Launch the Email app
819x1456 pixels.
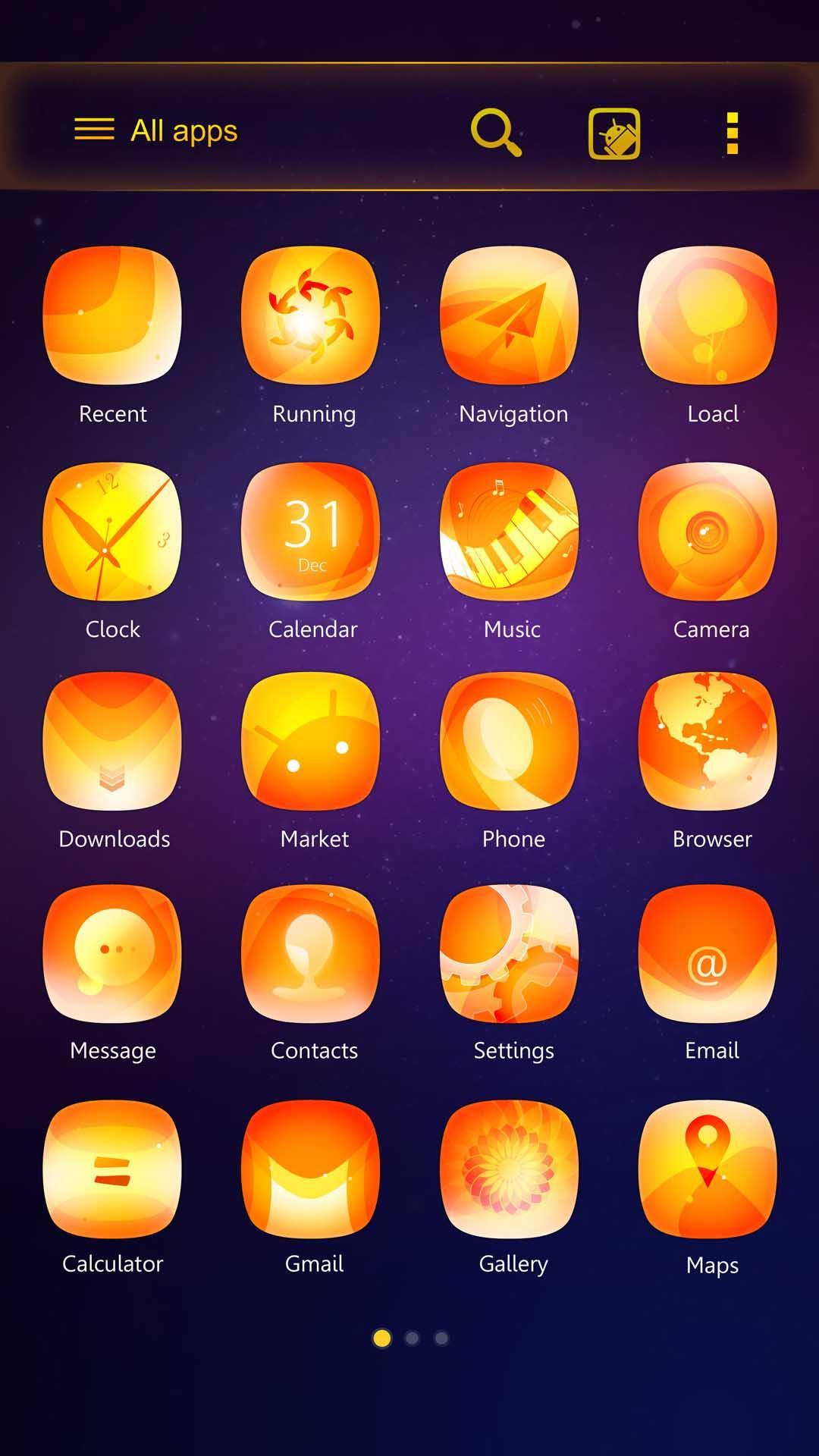pos(708,953)
